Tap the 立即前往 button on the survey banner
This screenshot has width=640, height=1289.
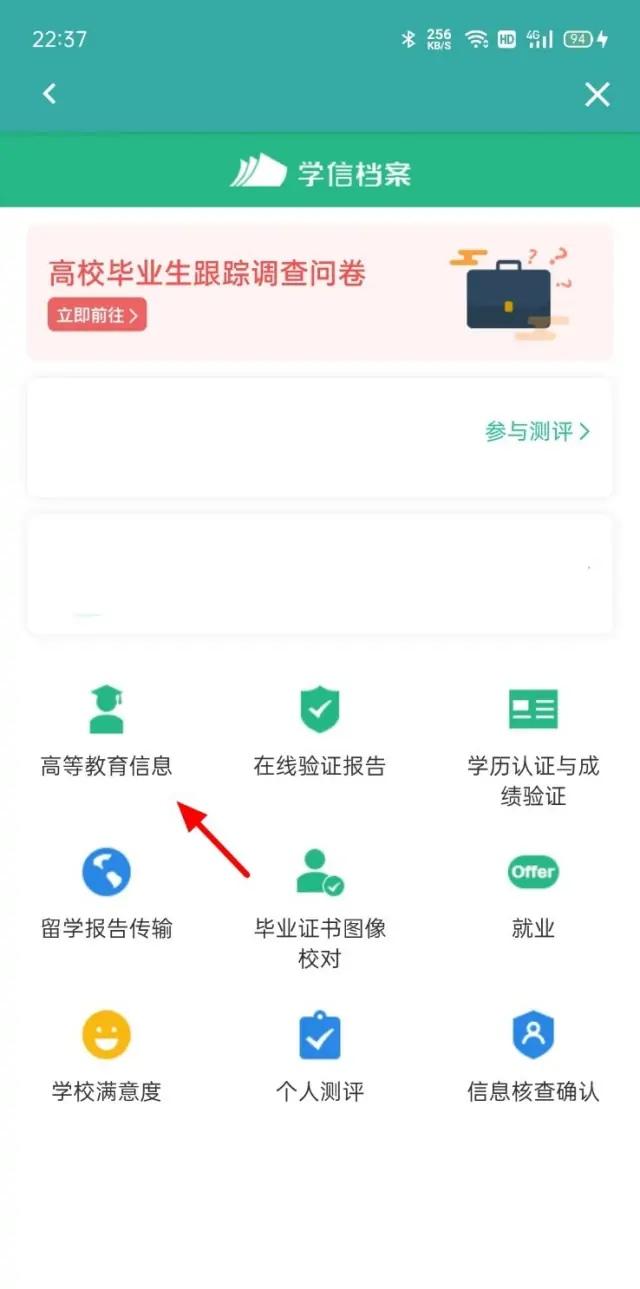(97, 315)
